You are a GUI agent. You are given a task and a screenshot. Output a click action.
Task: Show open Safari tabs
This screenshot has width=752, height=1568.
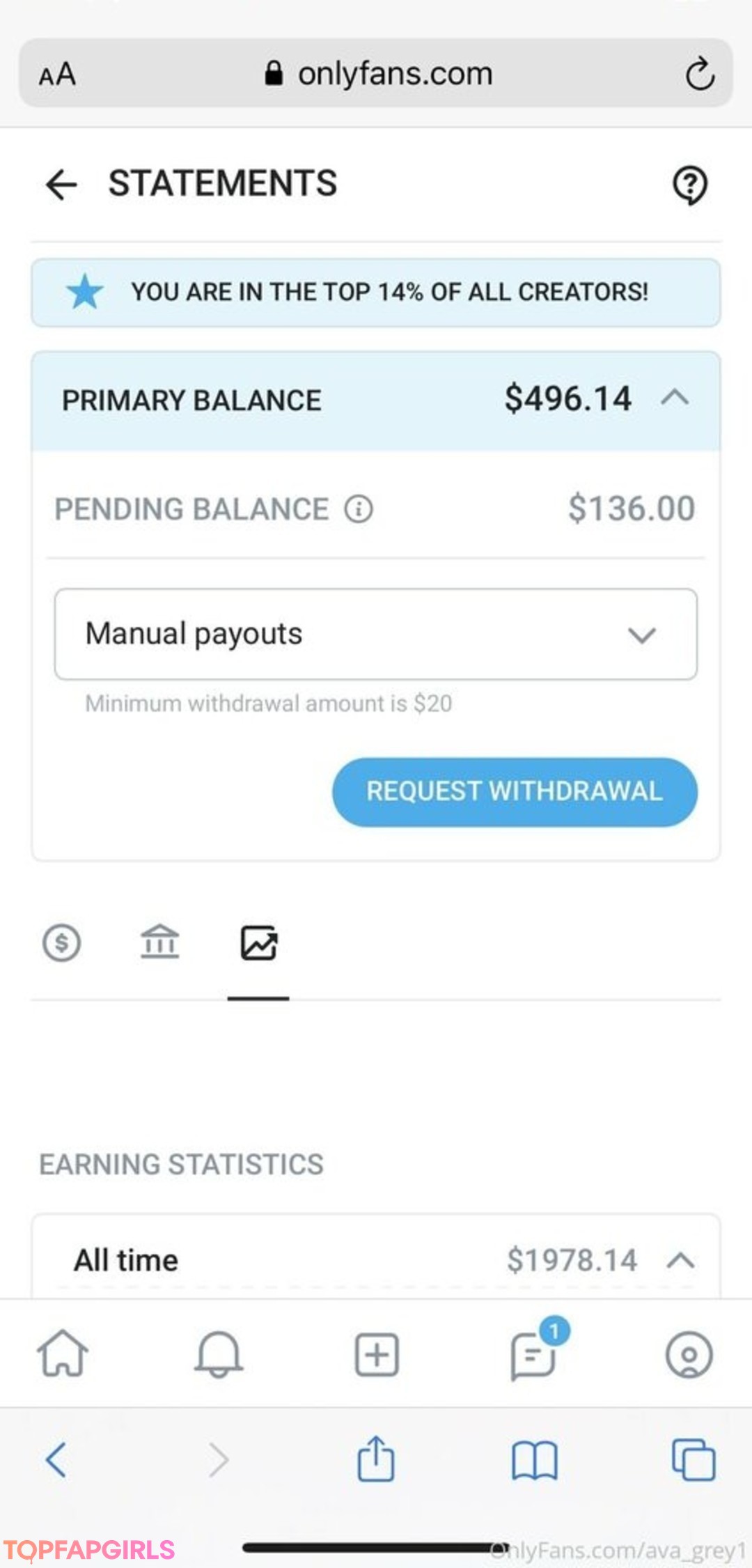pyautogui.click(x=694, y=1459)
